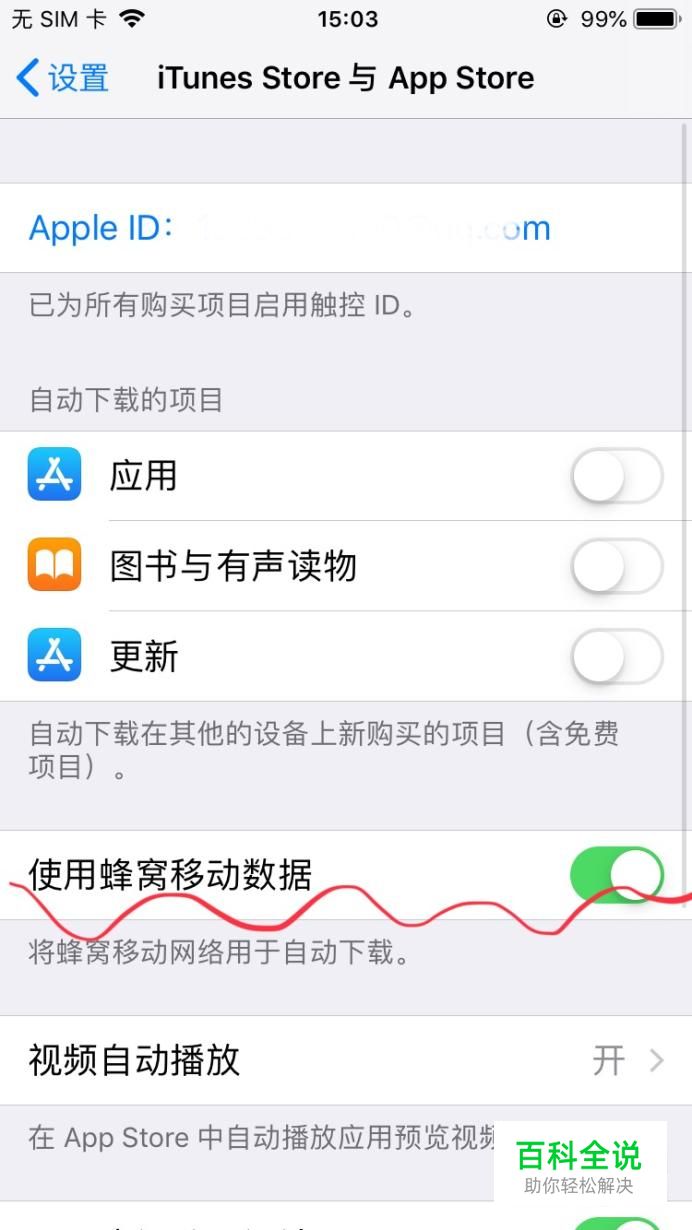
Task: Enable the 更新 automatic download switch
Action: 616,656
